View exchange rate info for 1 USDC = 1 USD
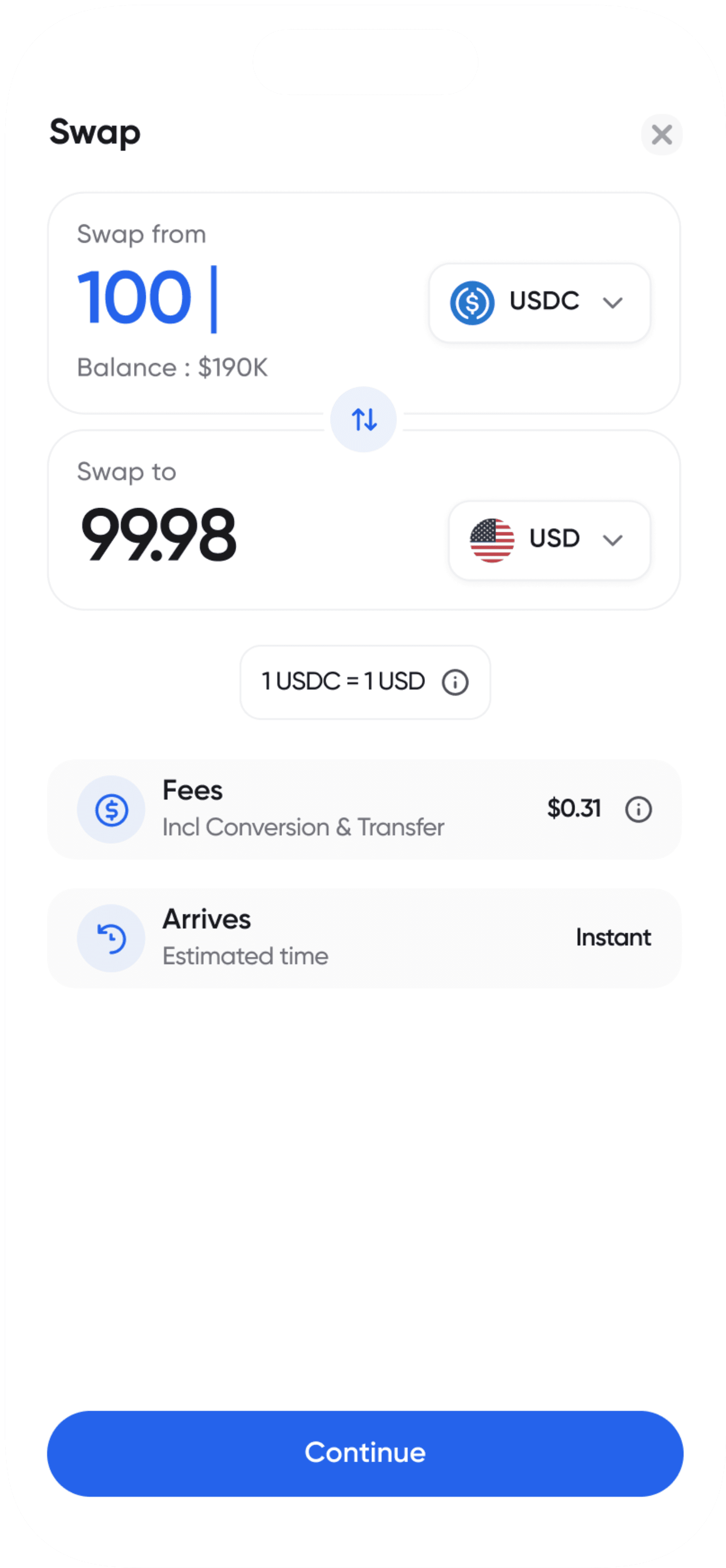Viewport: 726px width, 1568px height. coord(455,682)
